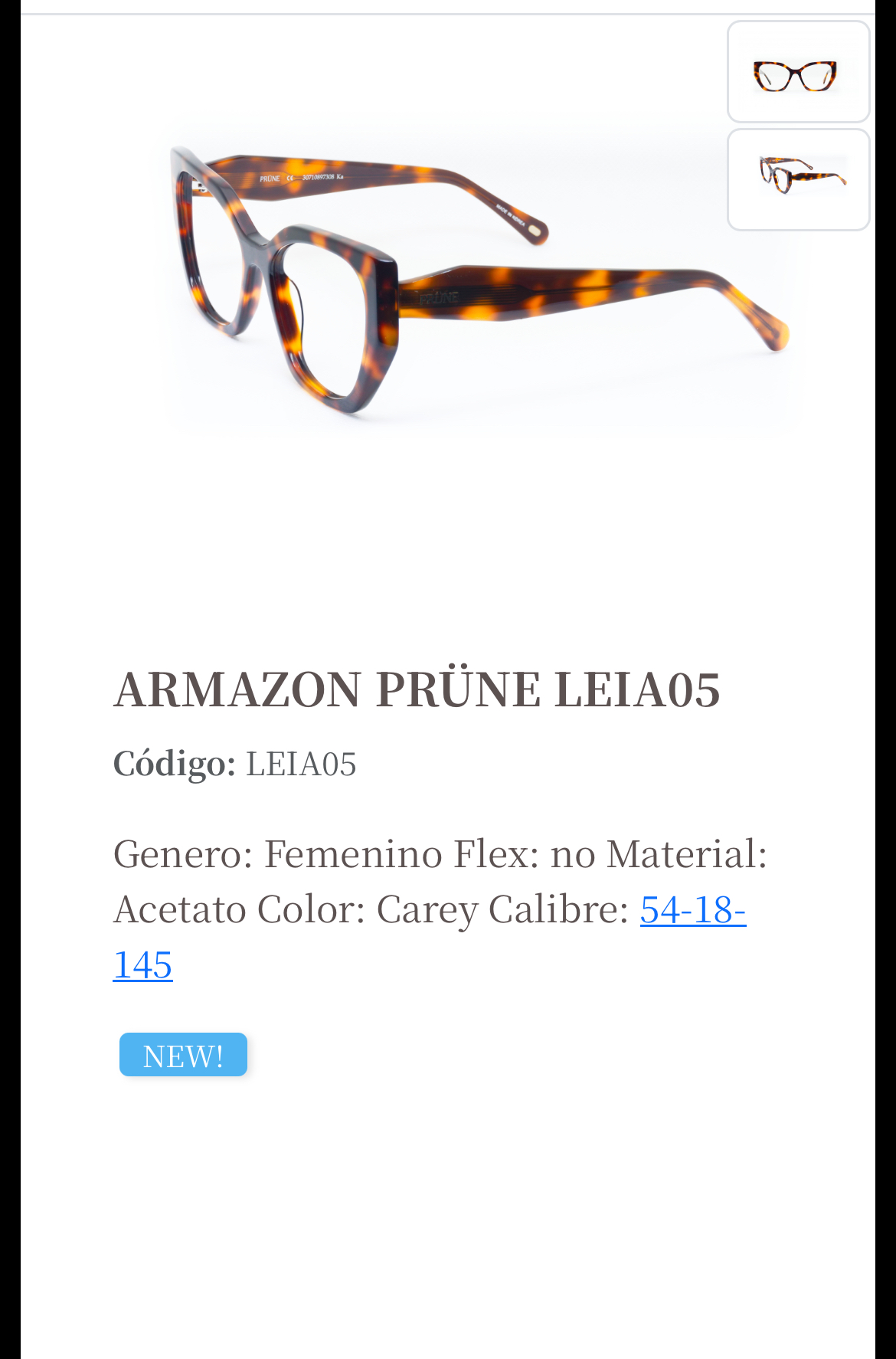Select the front-view glasses thumbnail
The height and width of the screenshot is (1359, 896).
tap(798, 72)
